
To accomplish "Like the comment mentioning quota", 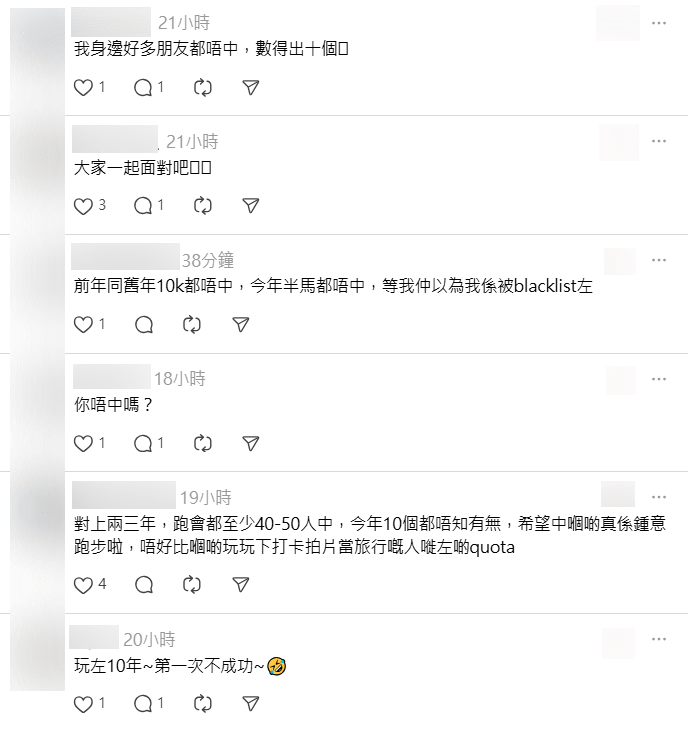I will point(84,585).
